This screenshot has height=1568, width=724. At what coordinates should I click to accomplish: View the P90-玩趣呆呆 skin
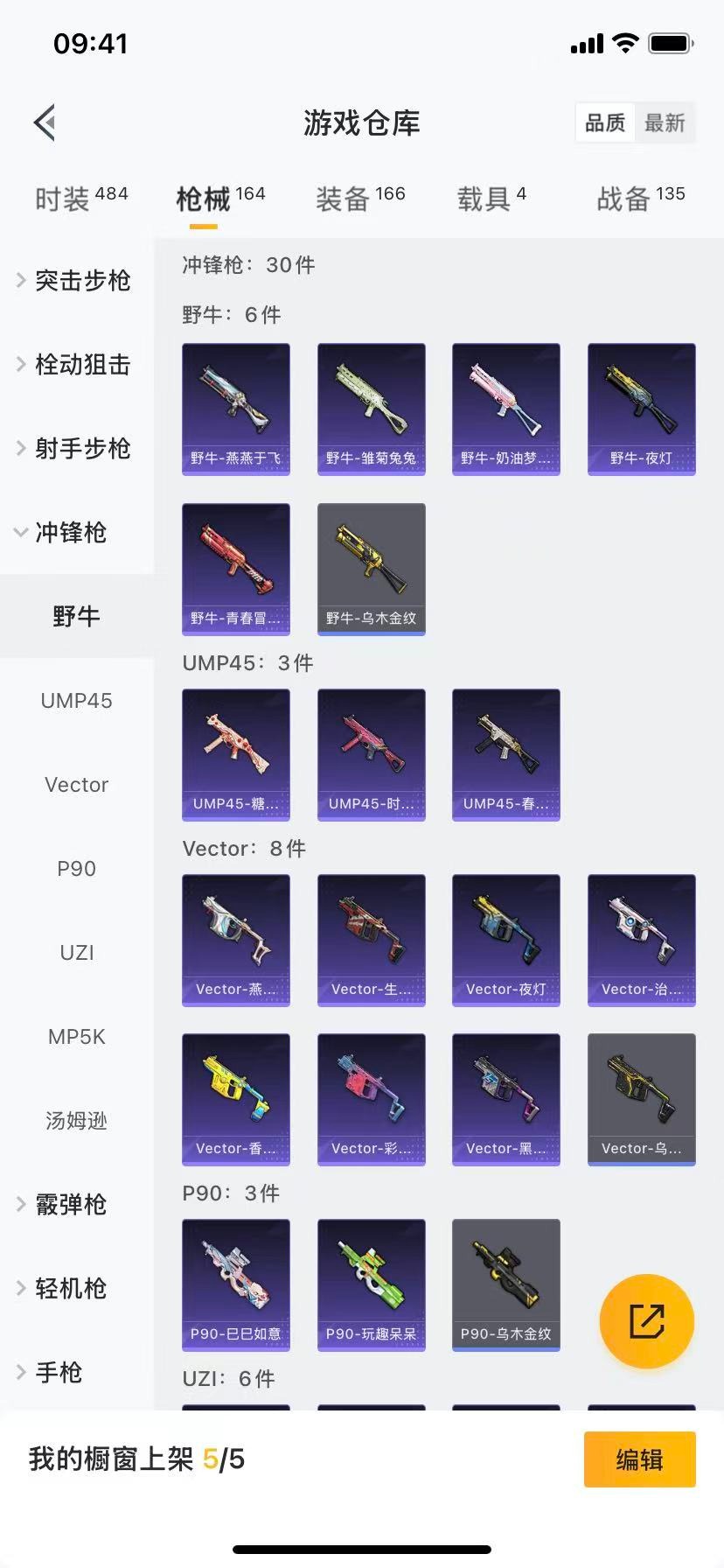371,1284
